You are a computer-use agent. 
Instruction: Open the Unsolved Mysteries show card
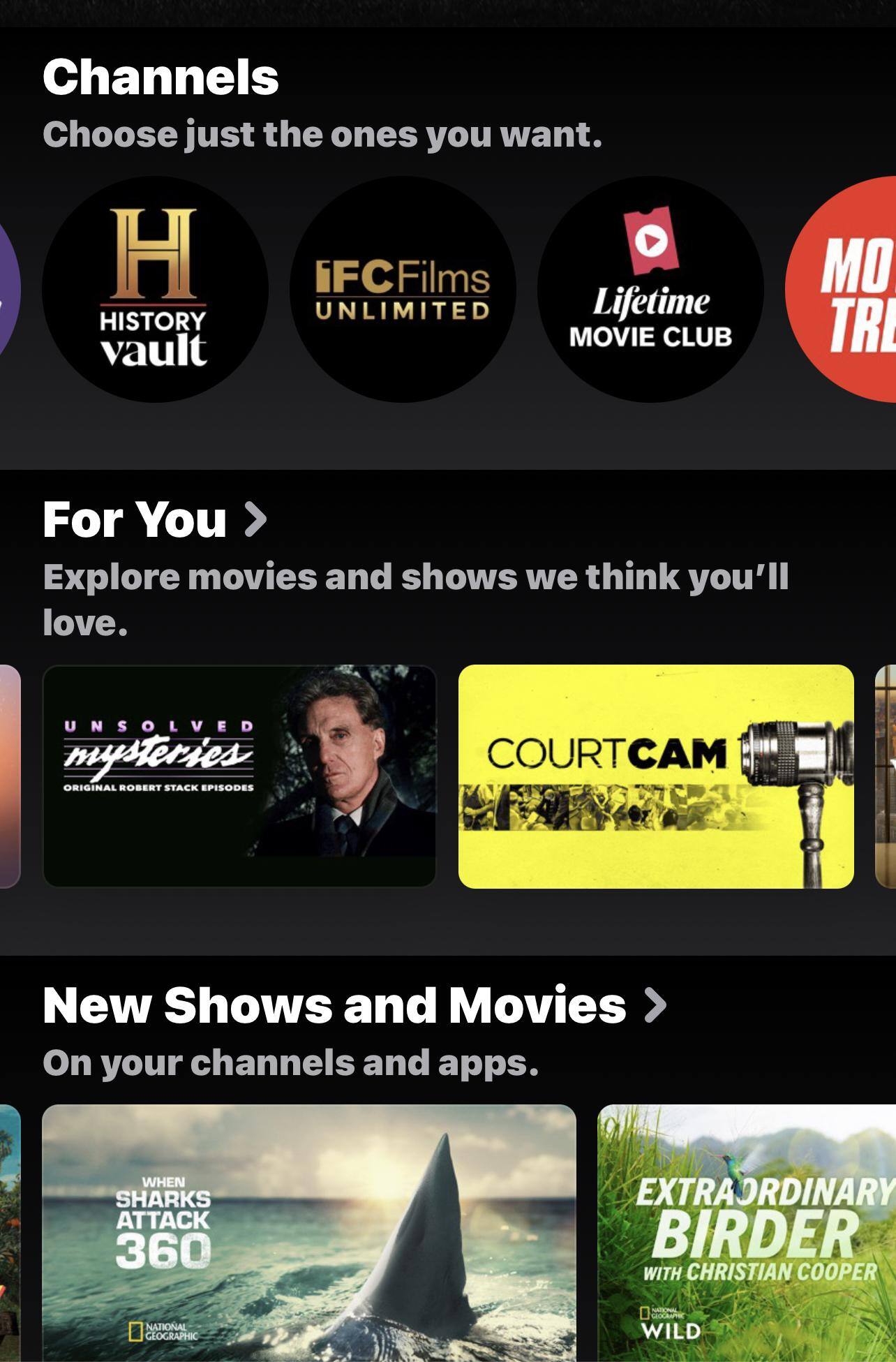tap(239, 776)
